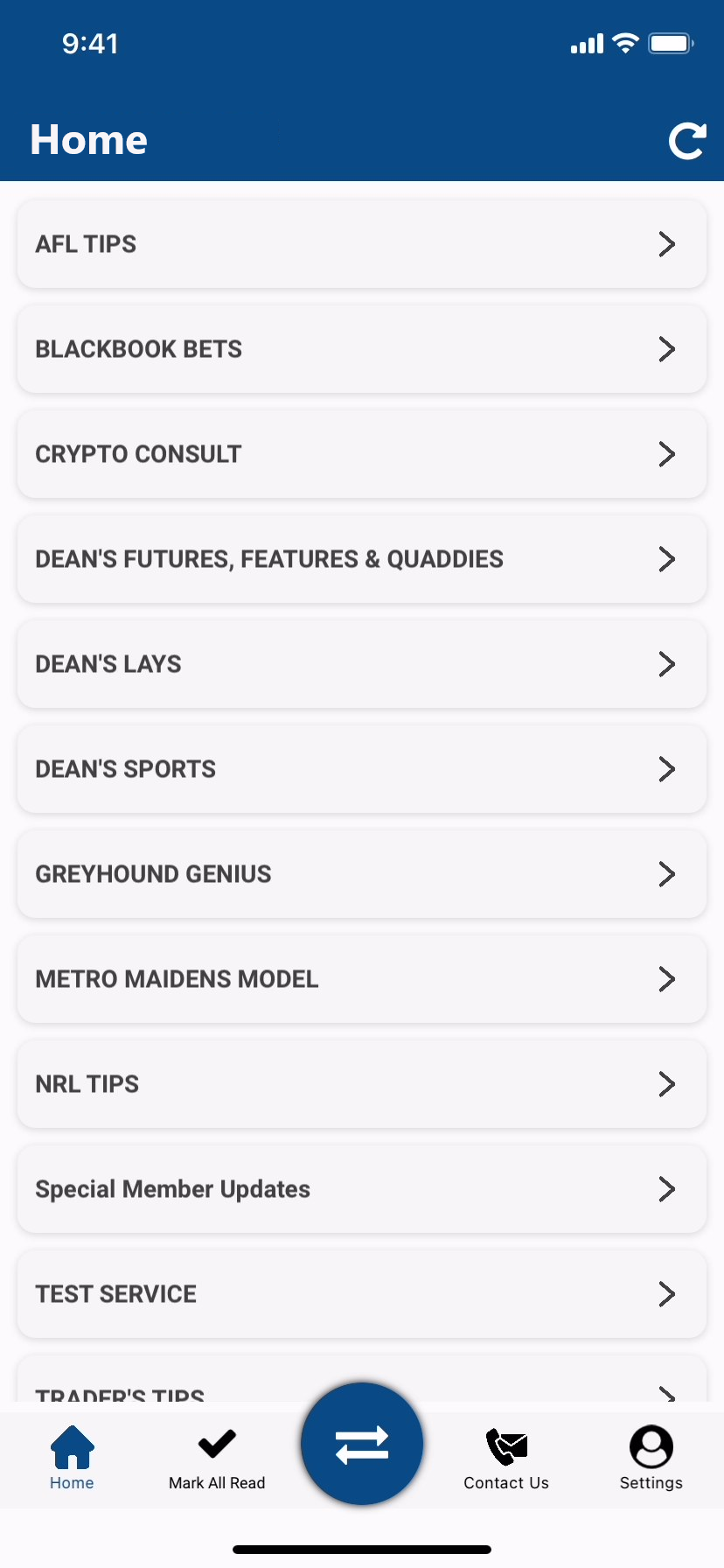Refresh the Home screen

[687, 141]
